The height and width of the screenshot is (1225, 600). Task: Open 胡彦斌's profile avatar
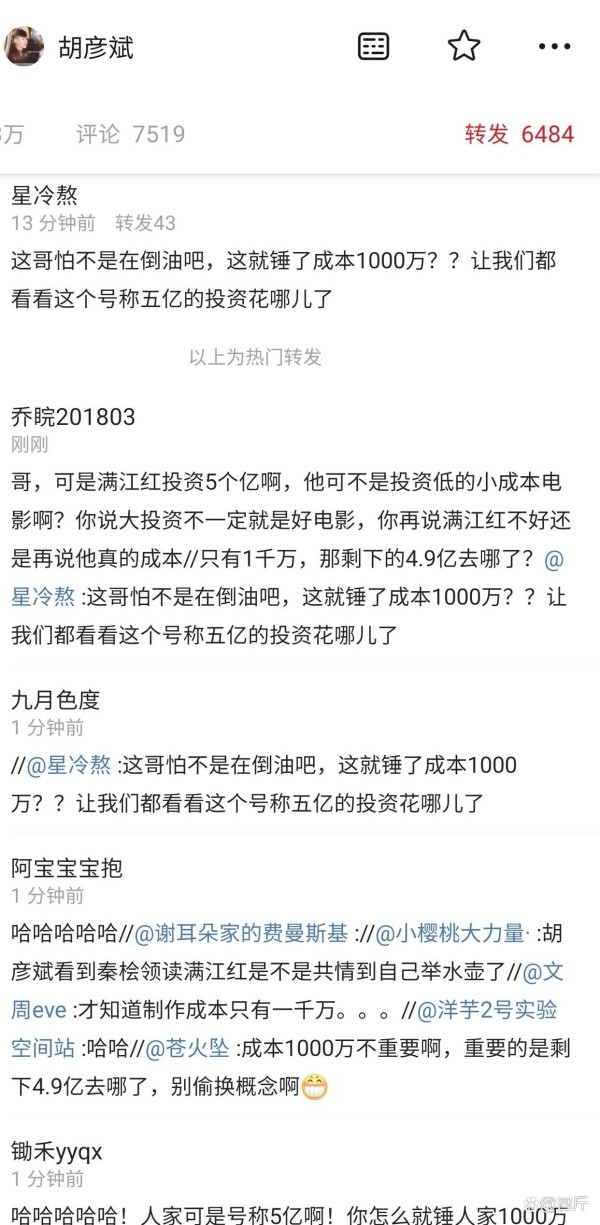click(x=23, y=46)
